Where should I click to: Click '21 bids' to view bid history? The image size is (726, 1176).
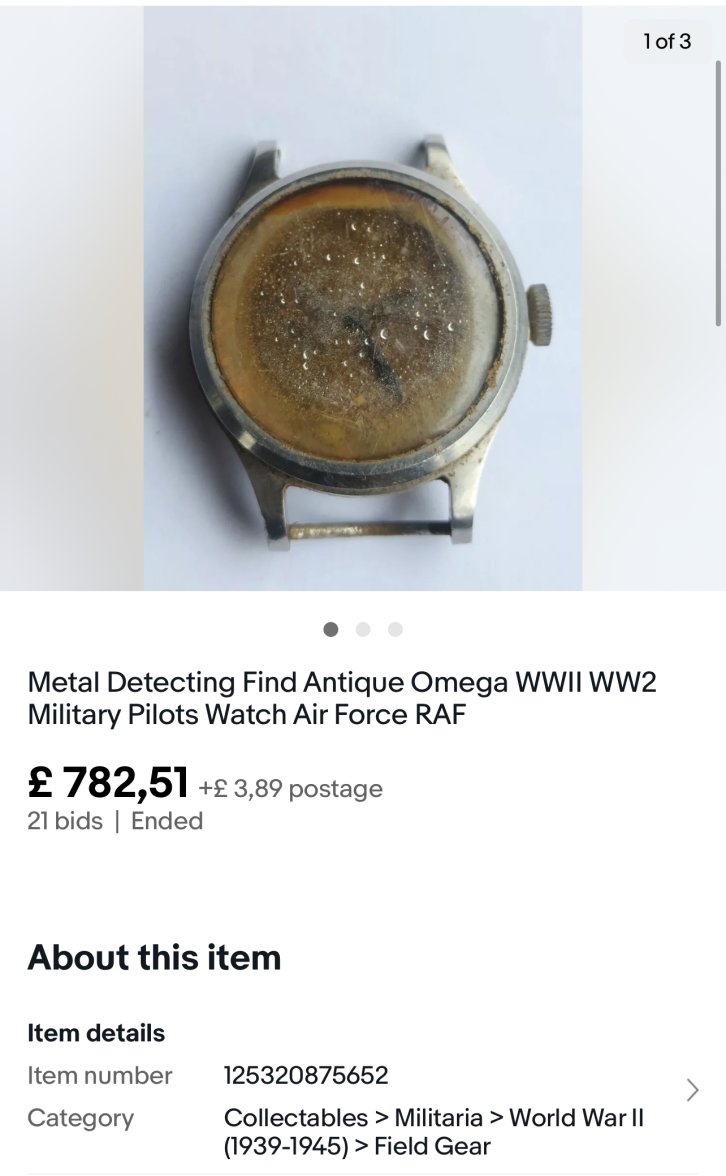67,821
